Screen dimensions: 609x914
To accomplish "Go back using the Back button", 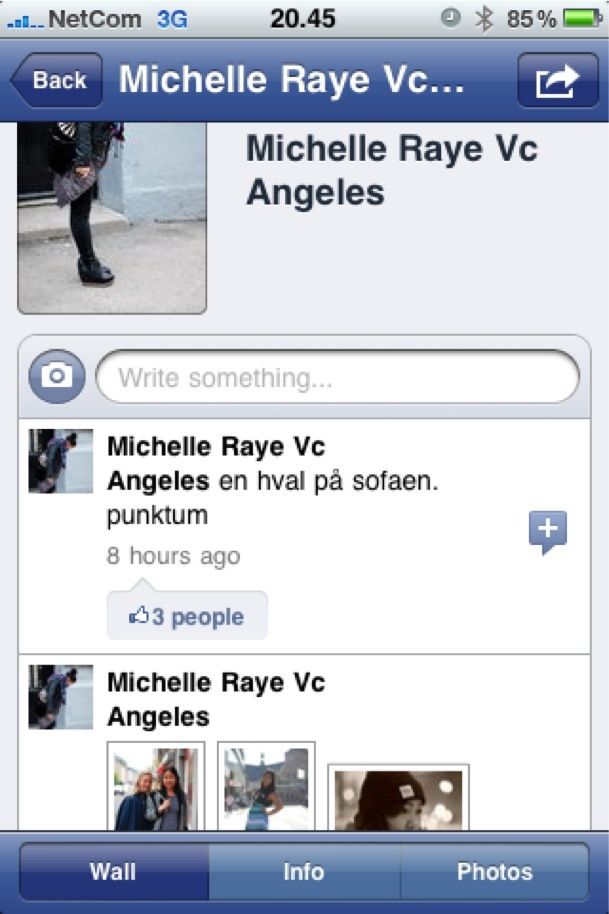I will point(57,81).
